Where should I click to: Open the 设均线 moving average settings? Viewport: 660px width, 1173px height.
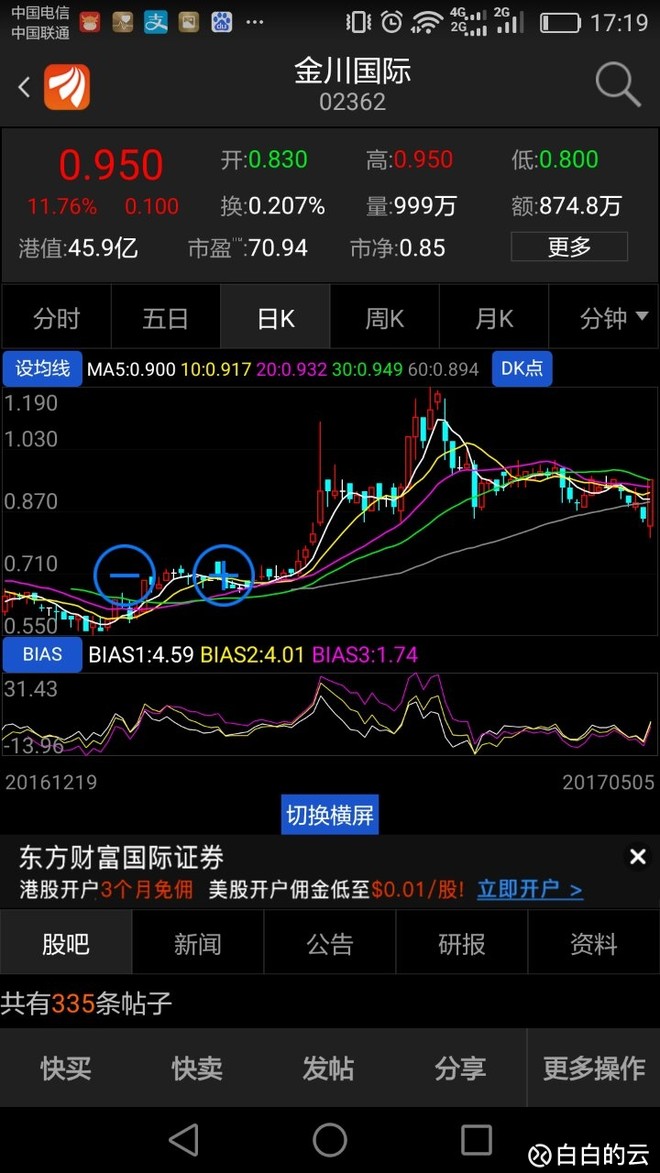pyautogui.click(x=42, y=368)
